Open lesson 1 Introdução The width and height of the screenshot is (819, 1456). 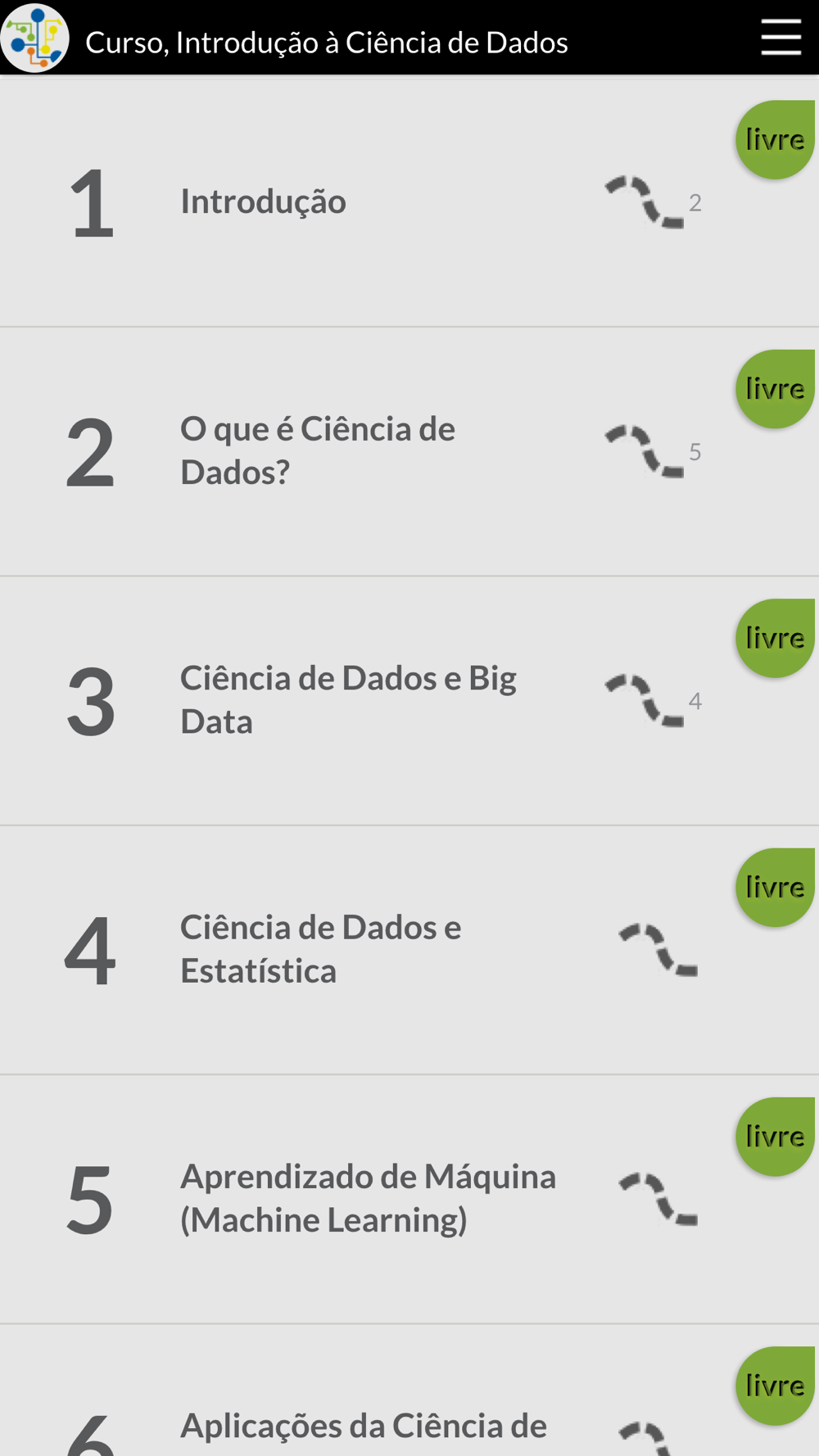point(409,202)
